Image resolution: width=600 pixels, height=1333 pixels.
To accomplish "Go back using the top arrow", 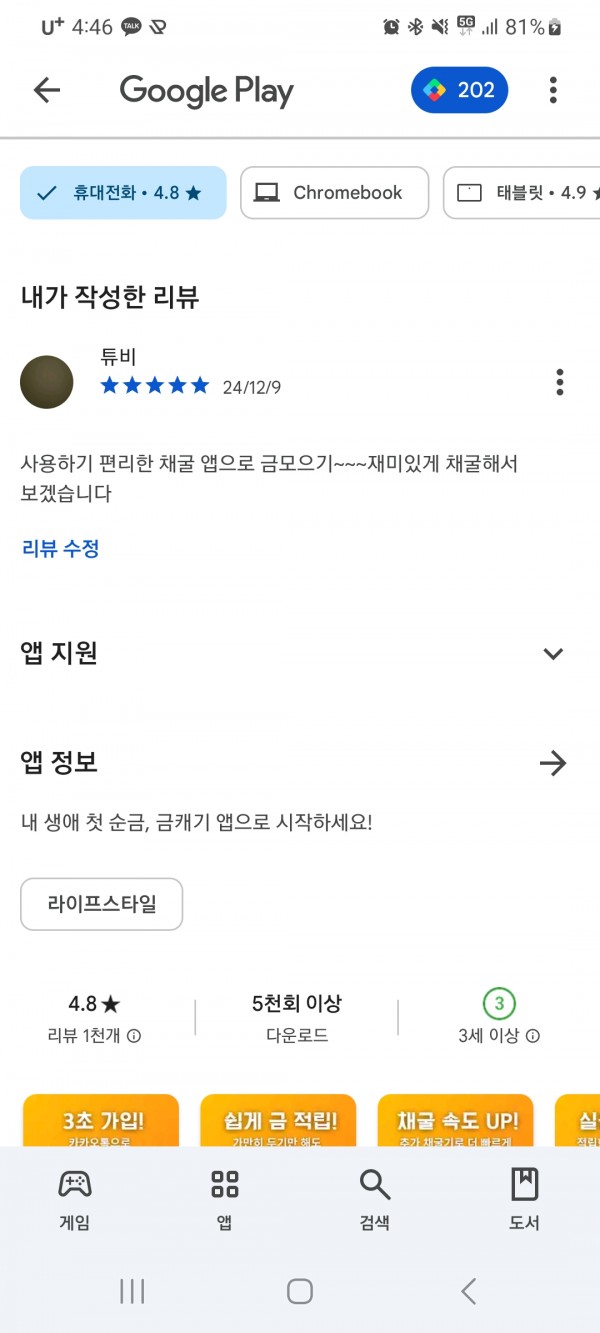I will point(47,90).
